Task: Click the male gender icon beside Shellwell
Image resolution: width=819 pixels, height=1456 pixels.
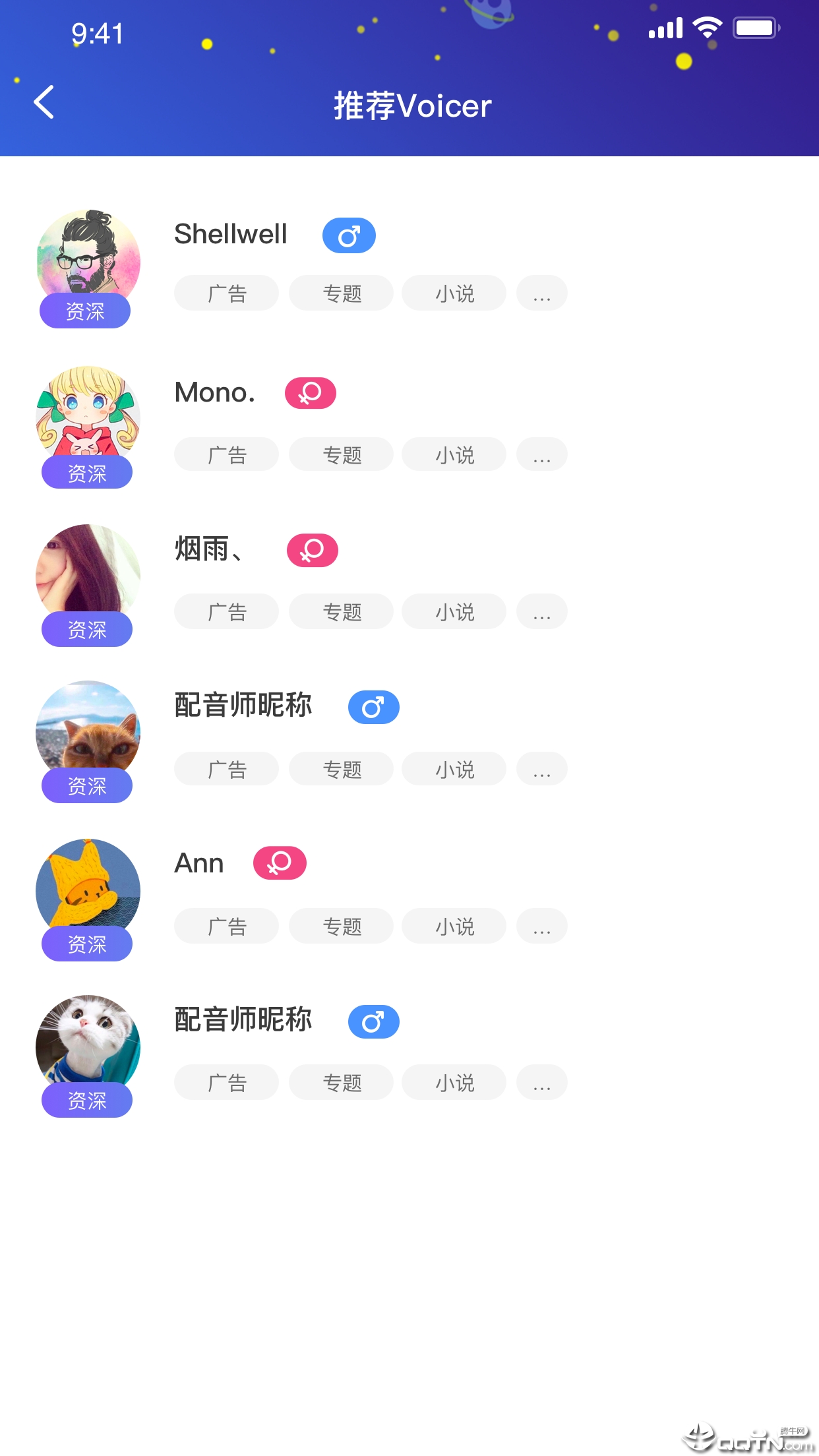Action: coord(348,235)
